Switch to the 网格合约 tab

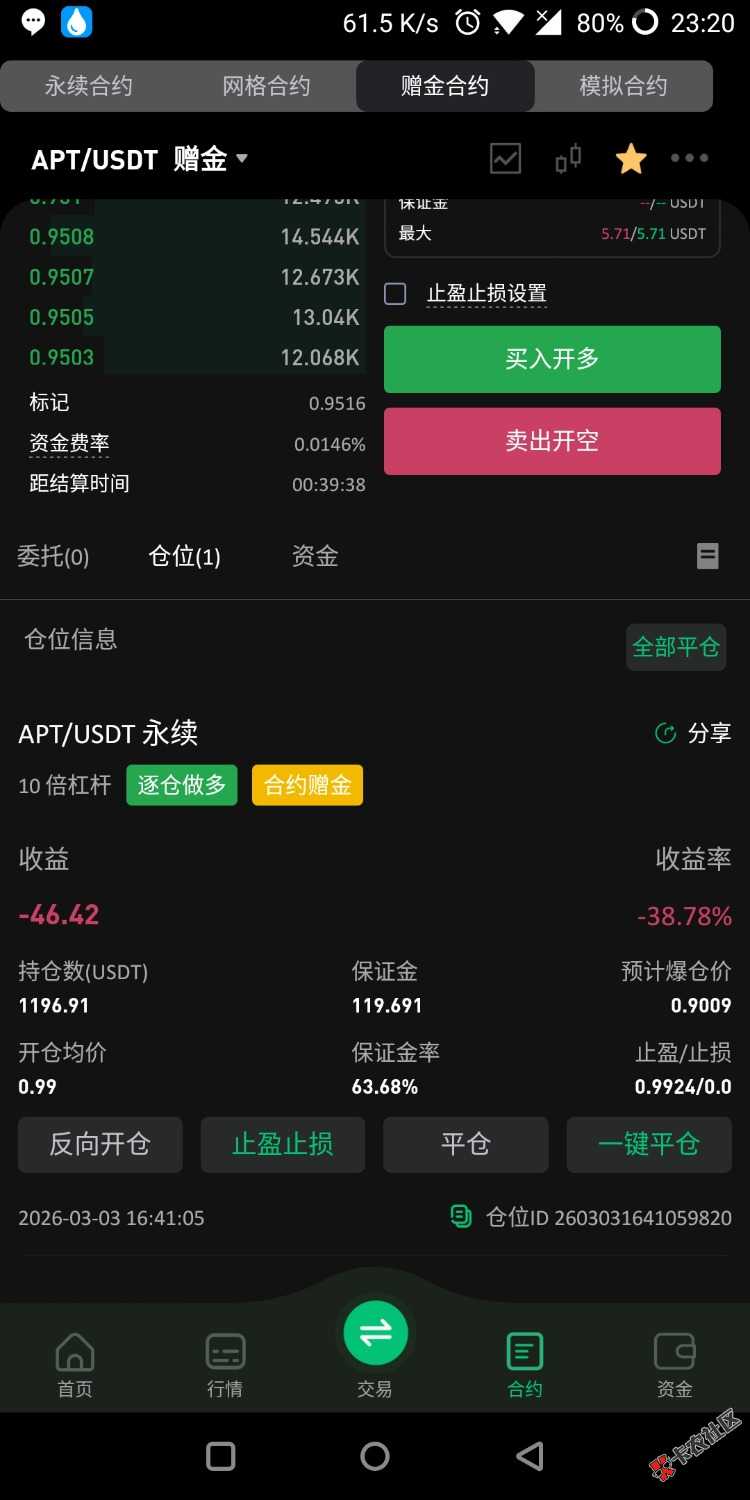[266, 86]
